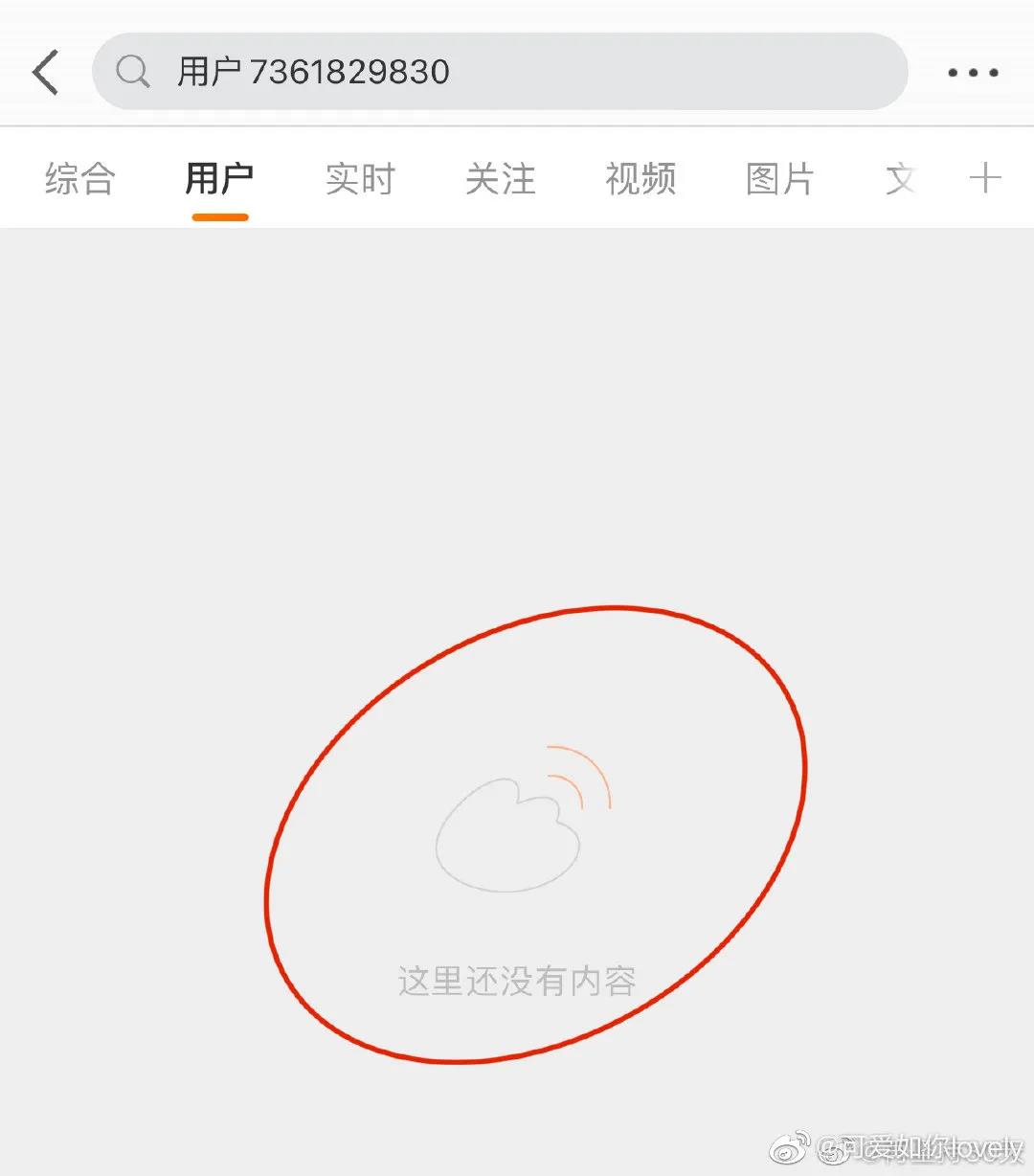Tap the magnifier icon in the search bar
The height and width of the screenshot is (1176, 1034).
pyautogui.click(x=133, y=71)
